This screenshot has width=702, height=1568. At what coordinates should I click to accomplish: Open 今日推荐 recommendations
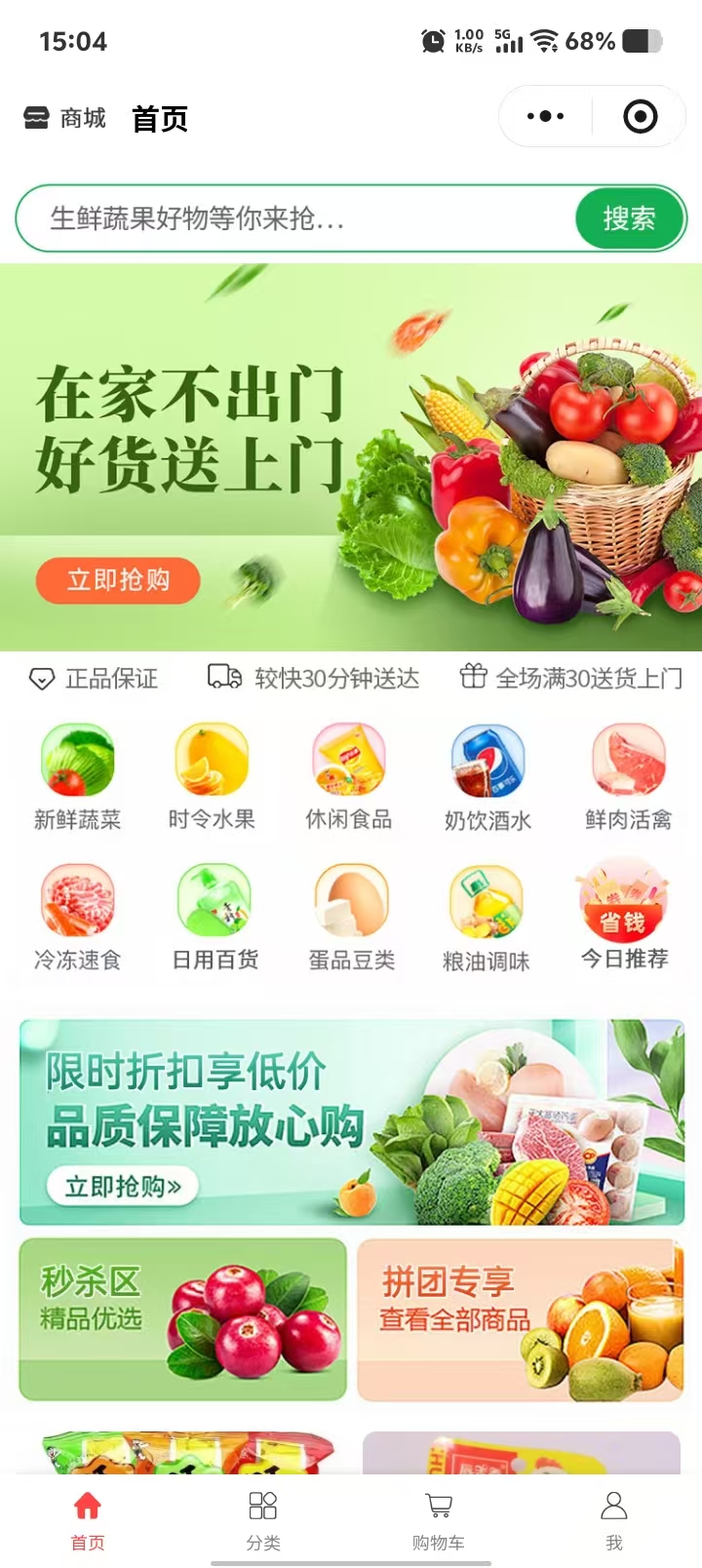coord(624,917)
